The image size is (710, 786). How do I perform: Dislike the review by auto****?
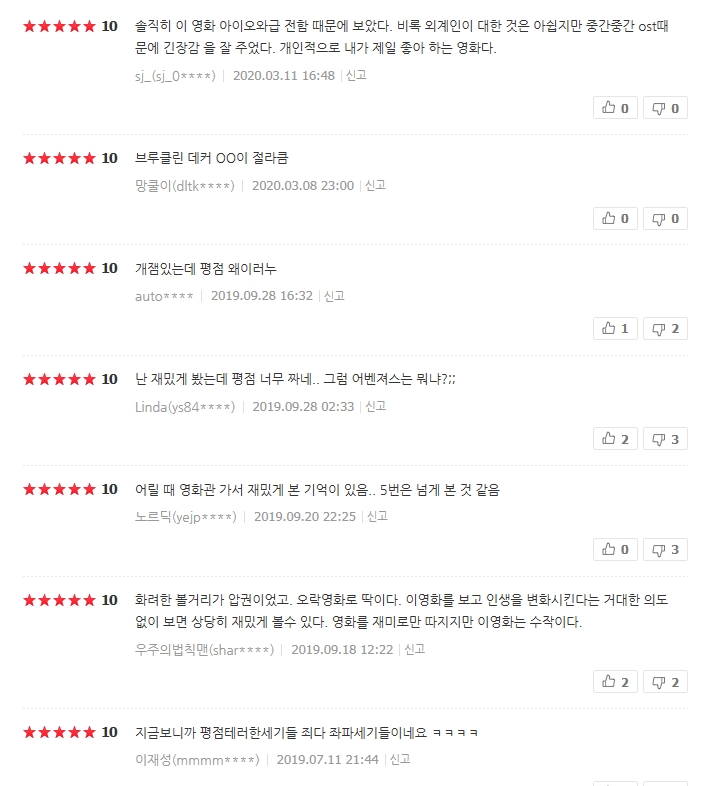665,328
